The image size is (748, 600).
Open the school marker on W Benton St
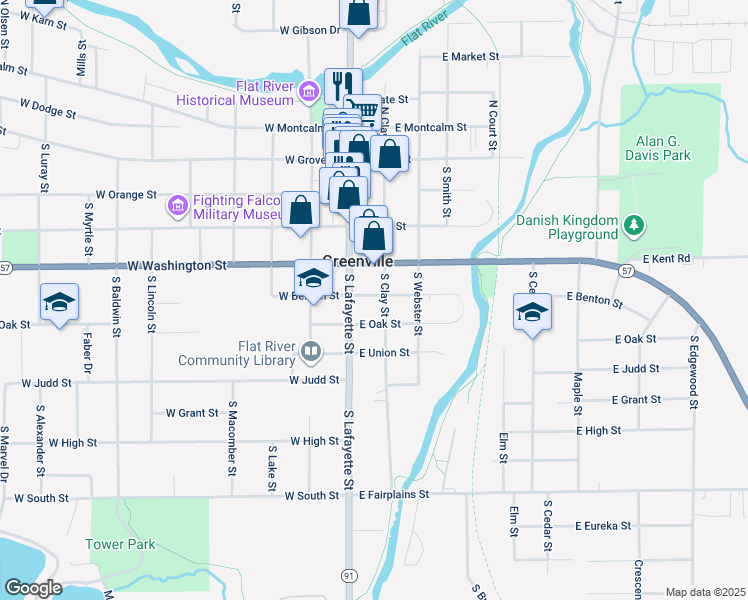click(313, 277)
